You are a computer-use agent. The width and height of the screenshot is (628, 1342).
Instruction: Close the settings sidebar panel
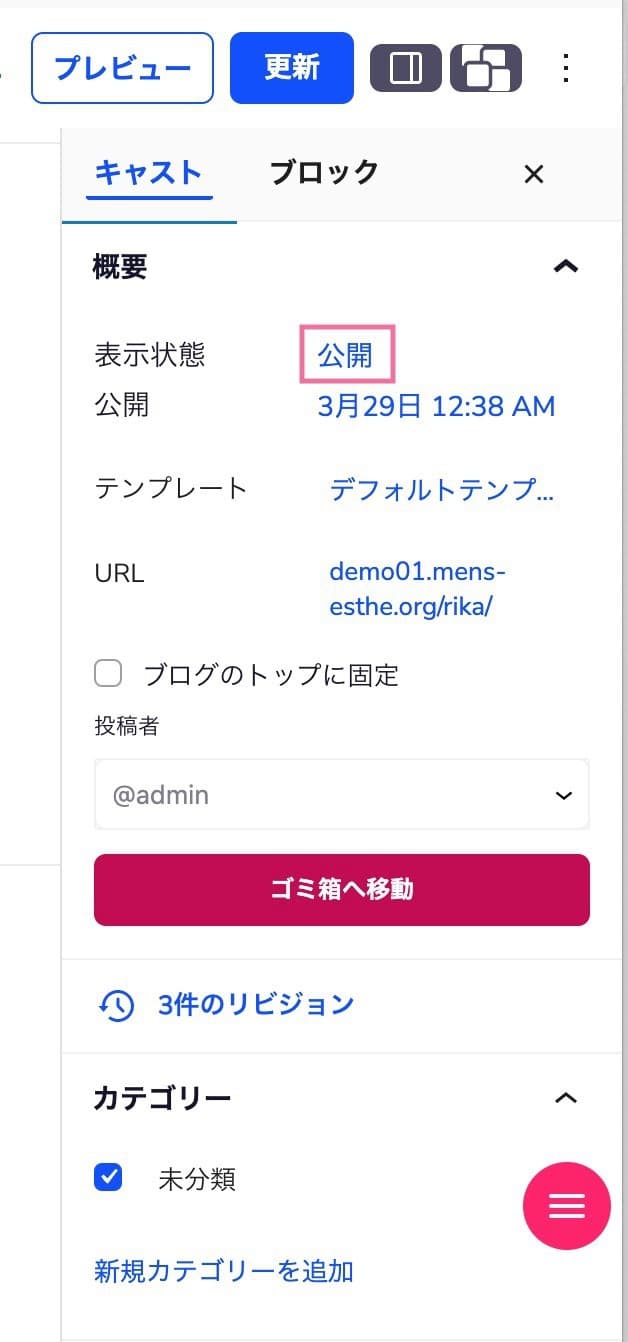[534, 174]
